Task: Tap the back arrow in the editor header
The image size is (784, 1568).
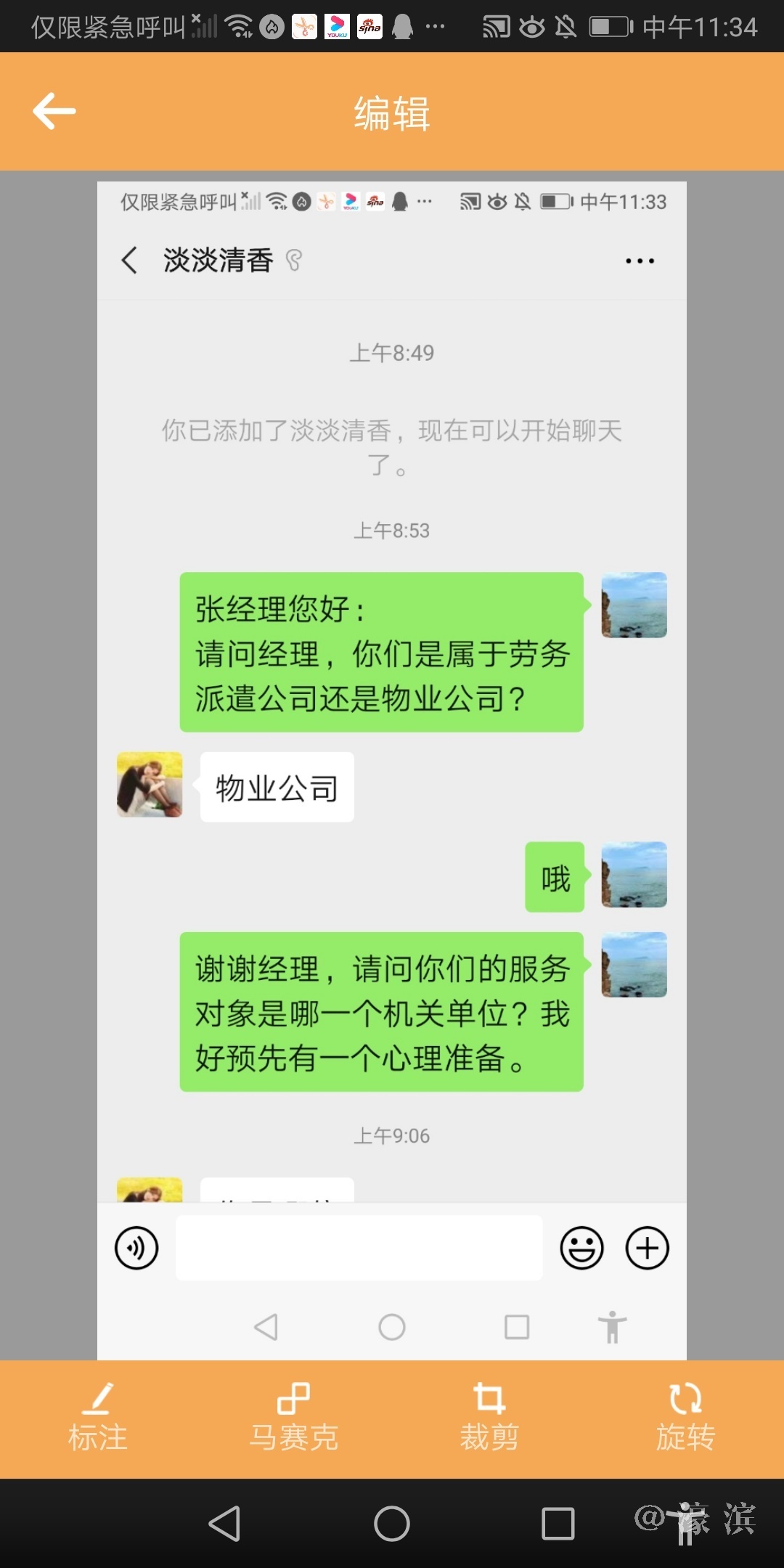Action: pos(54,111)
